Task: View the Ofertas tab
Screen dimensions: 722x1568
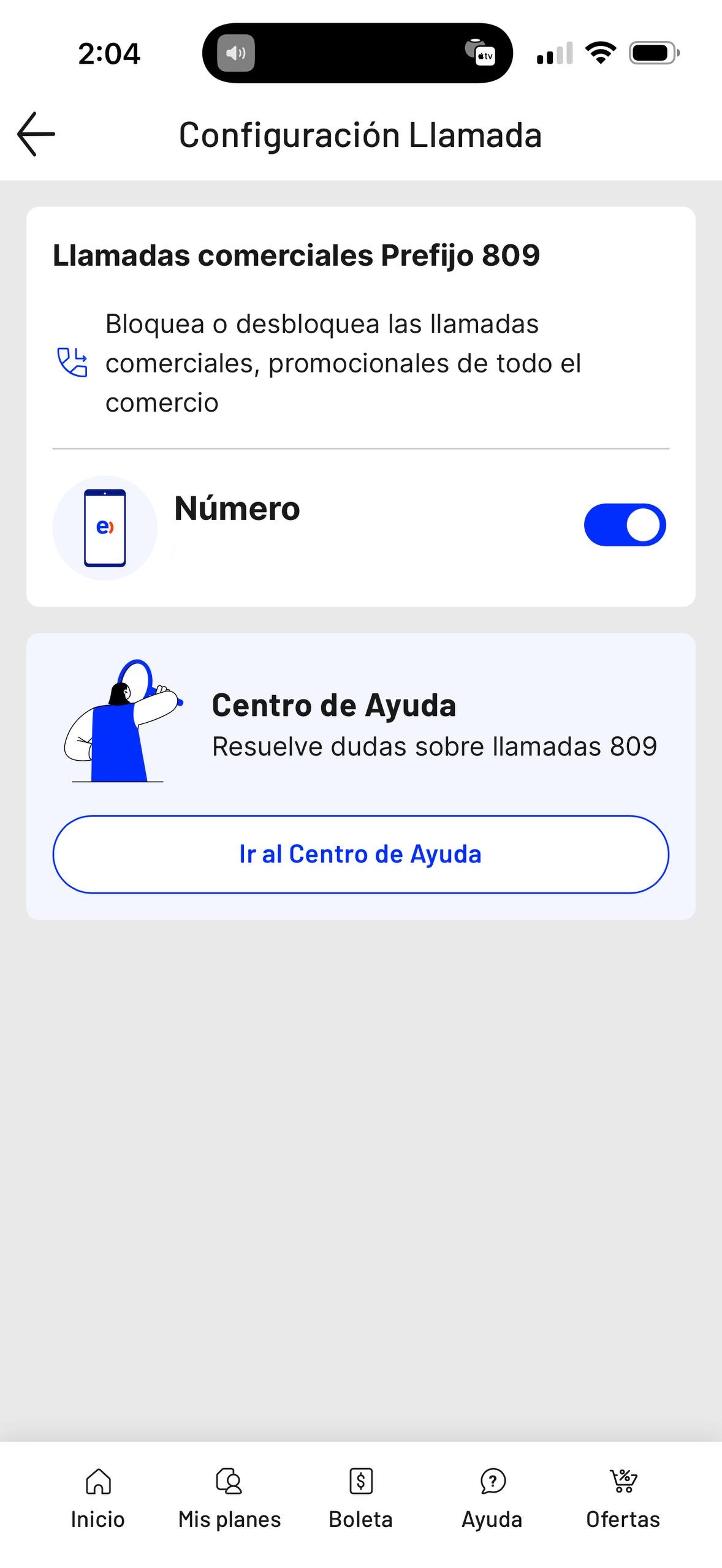Action: click(623, 1498)
